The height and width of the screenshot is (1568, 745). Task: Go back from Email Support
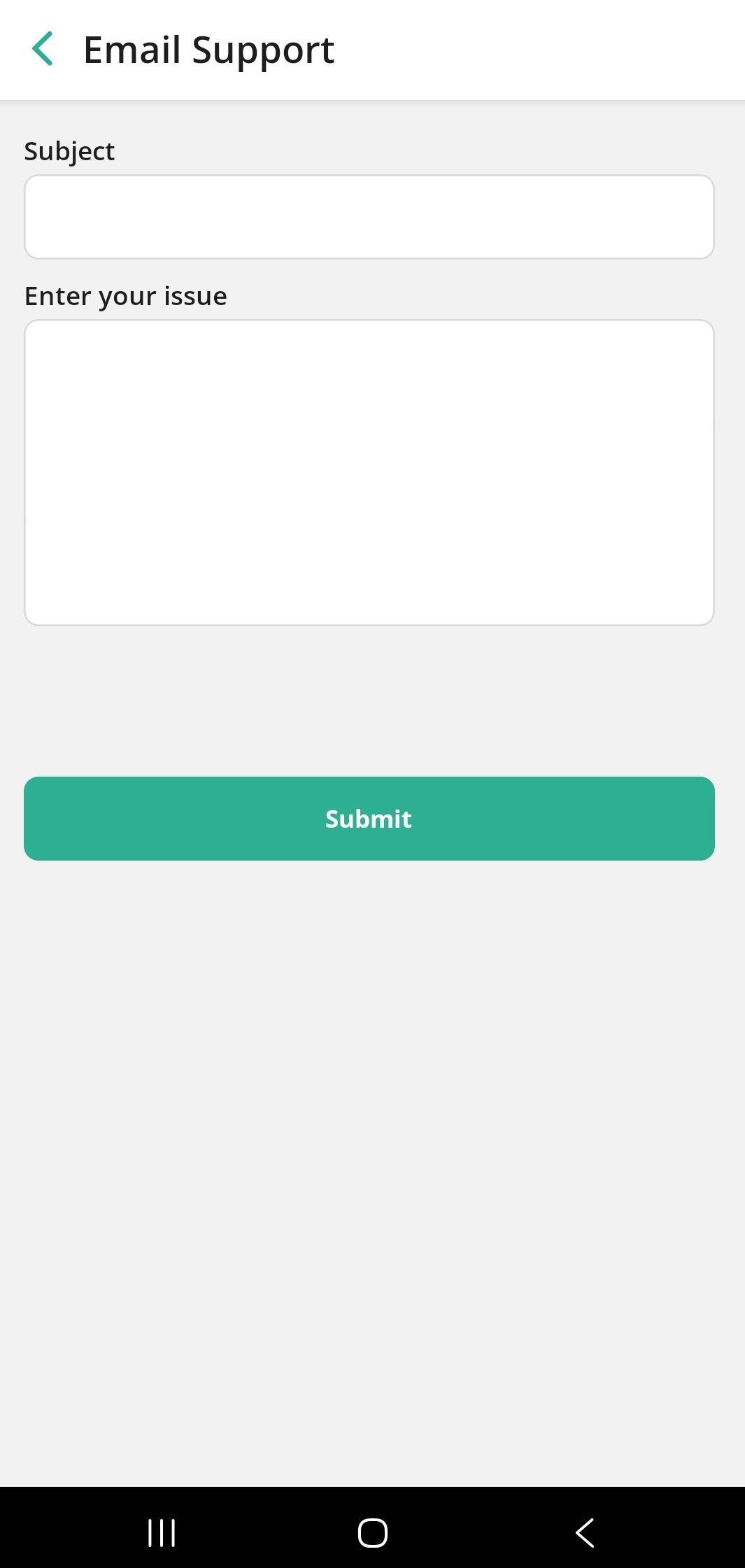coord(43,50)
